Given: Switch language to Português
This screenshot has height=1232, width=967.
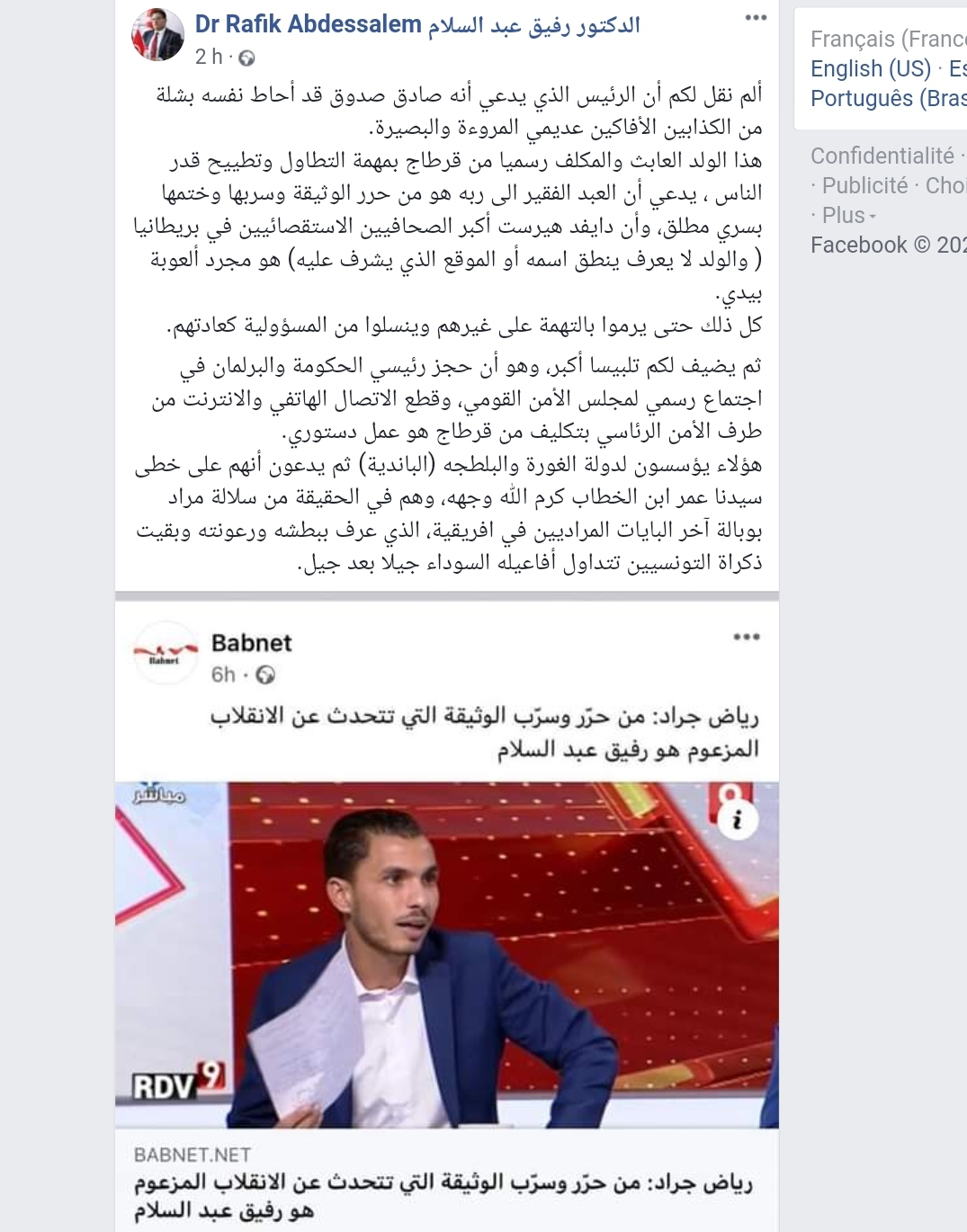Looking at the screenshot, I should [887, 98].
